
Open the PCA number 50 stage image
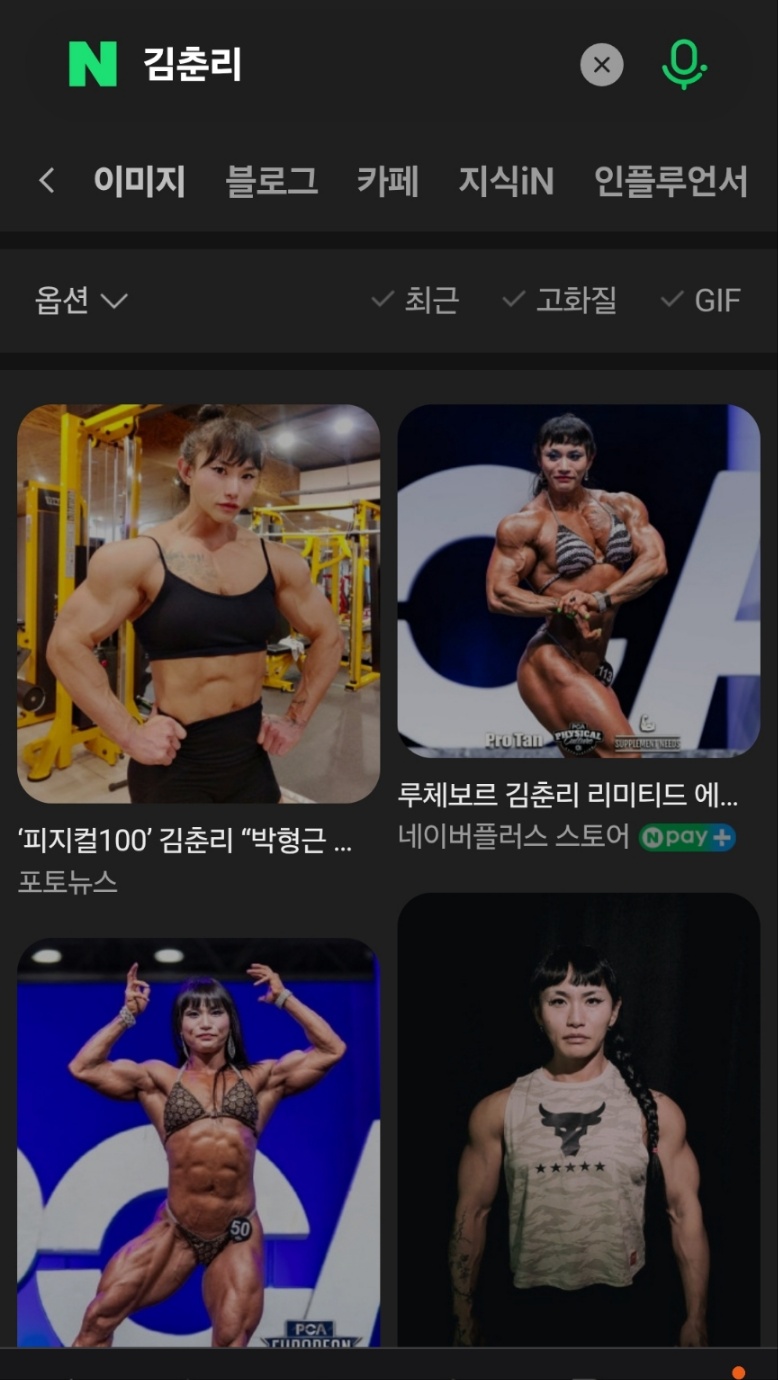[x=199, y=1142]
